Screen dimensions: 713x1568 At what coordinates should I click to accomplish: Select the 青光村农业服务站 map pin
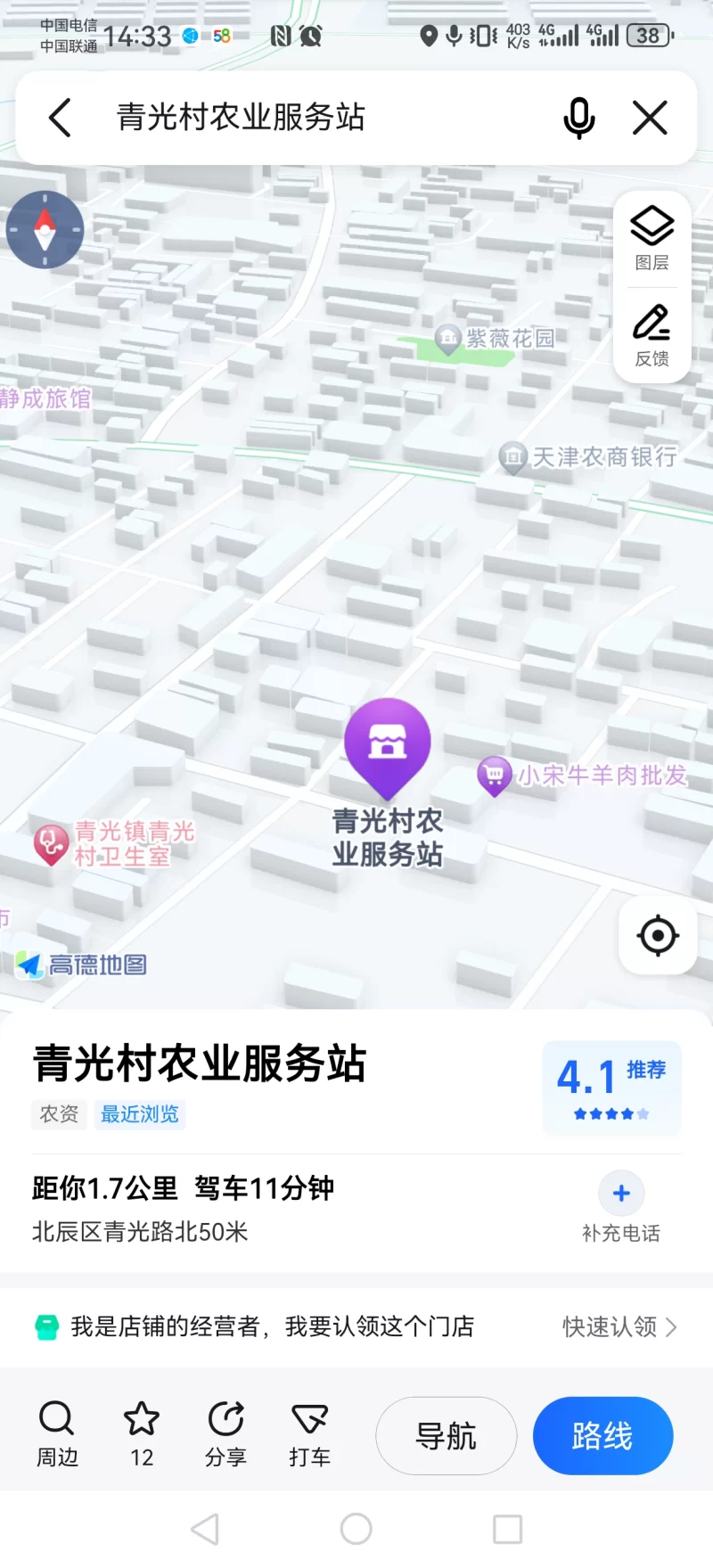click(388, 746)
